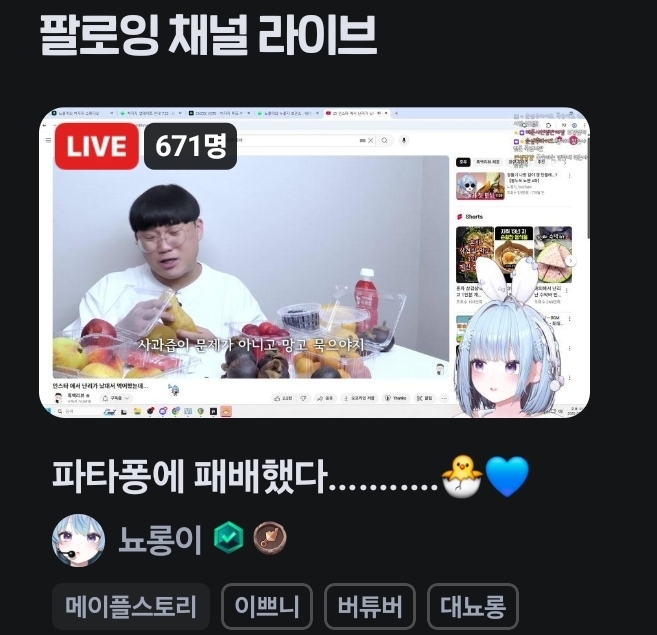
Task: Select the 메이플스토리 category tag
Action: 131,606
